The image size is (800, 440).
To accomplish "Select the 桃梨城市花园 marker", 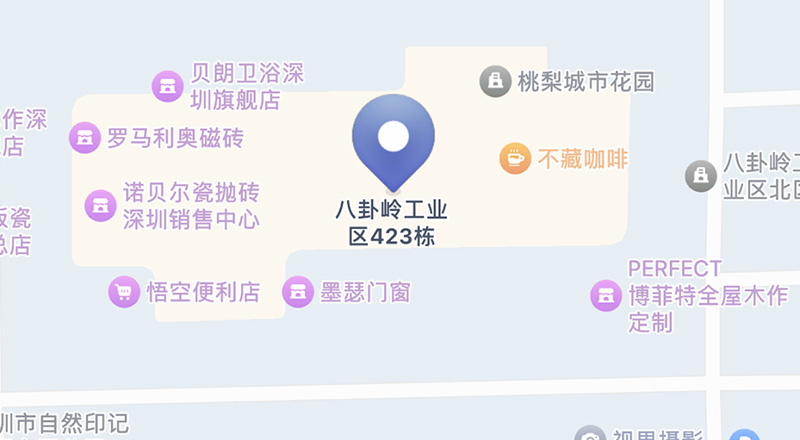I will (494, 81).
